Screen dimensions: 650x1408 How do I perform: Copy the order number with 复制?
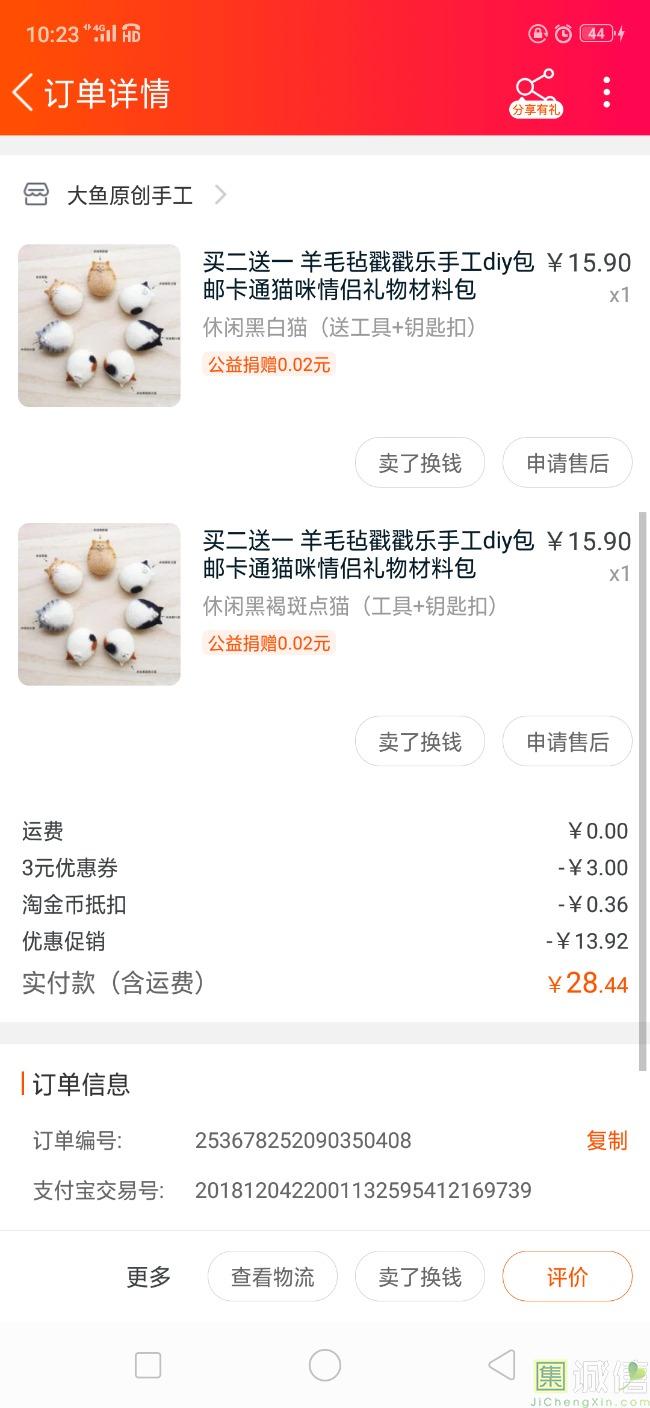pos(606,1140)
